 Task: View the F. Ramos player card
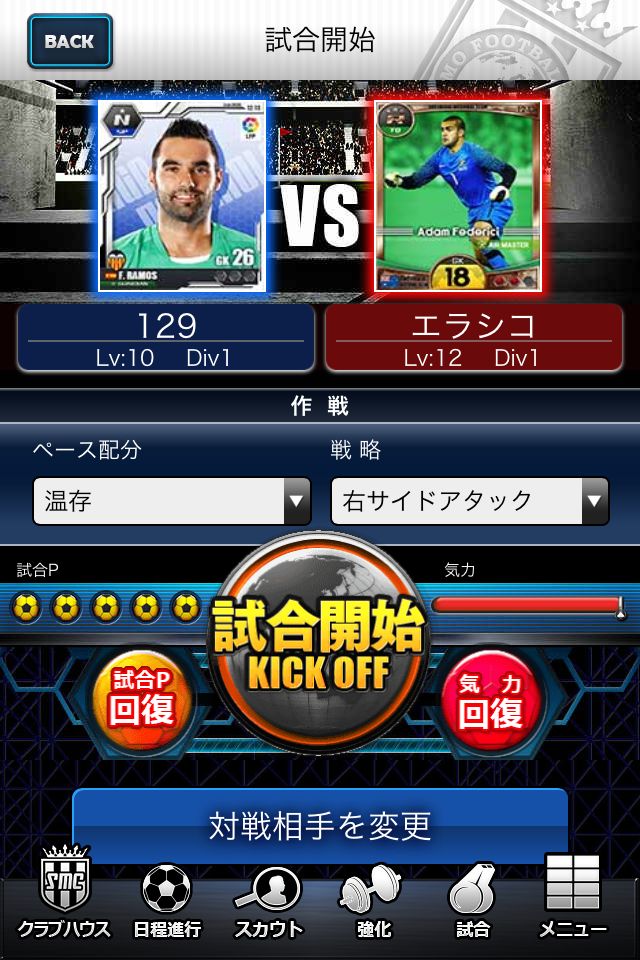[182, 194]
